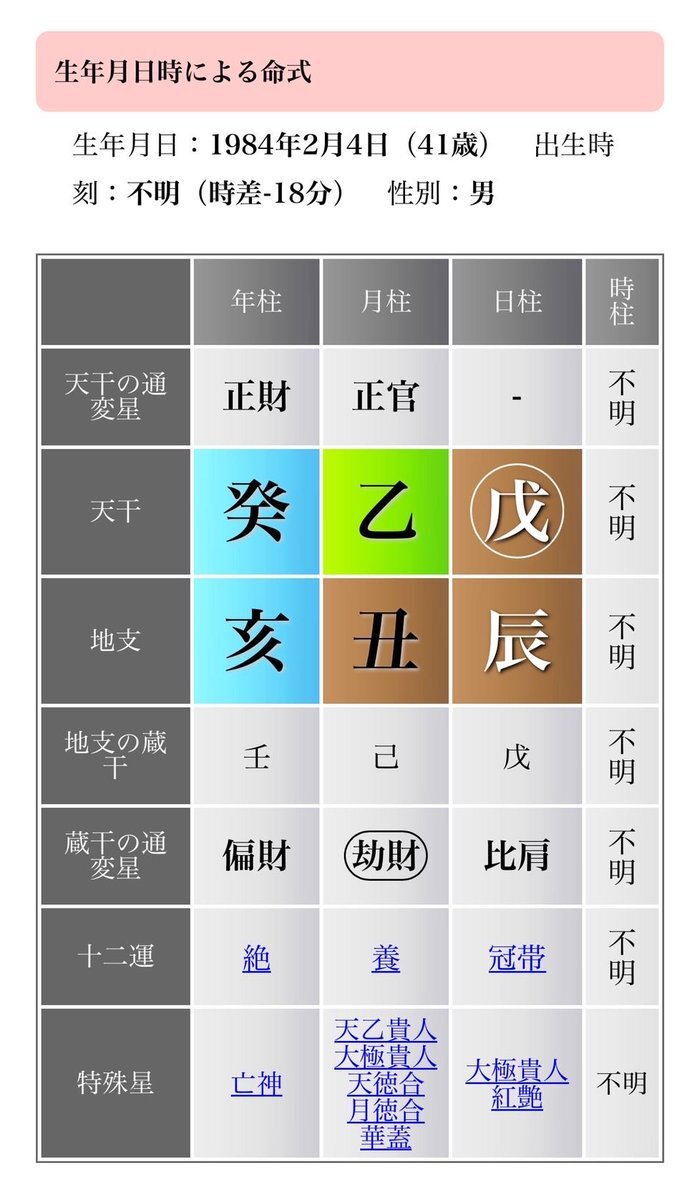The width and height of the screenshot is (700, 1200).
Task: Tap 大極貴人 link in the 日柱 column
Action: point(517,1071)
